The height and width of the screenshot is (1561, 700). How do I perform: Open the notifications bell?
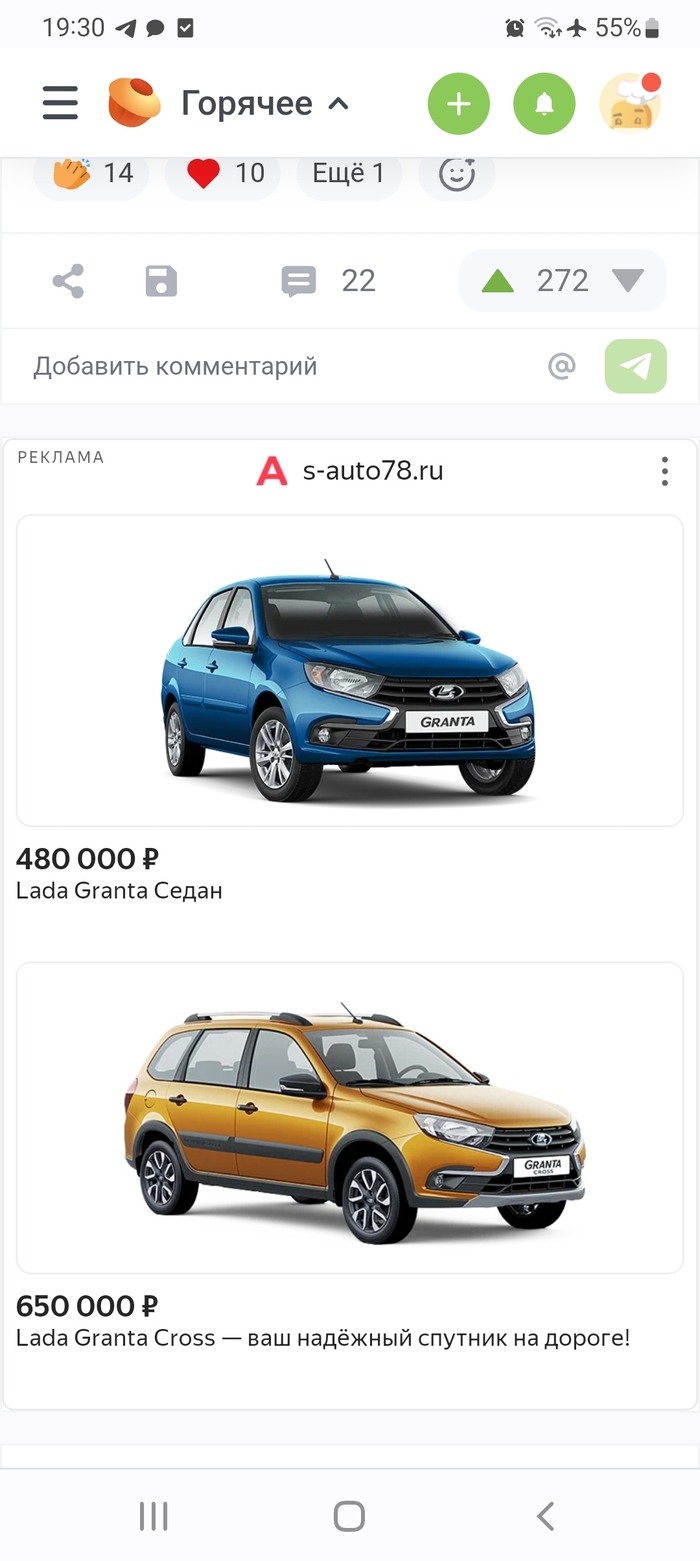(x=544, y=104)
